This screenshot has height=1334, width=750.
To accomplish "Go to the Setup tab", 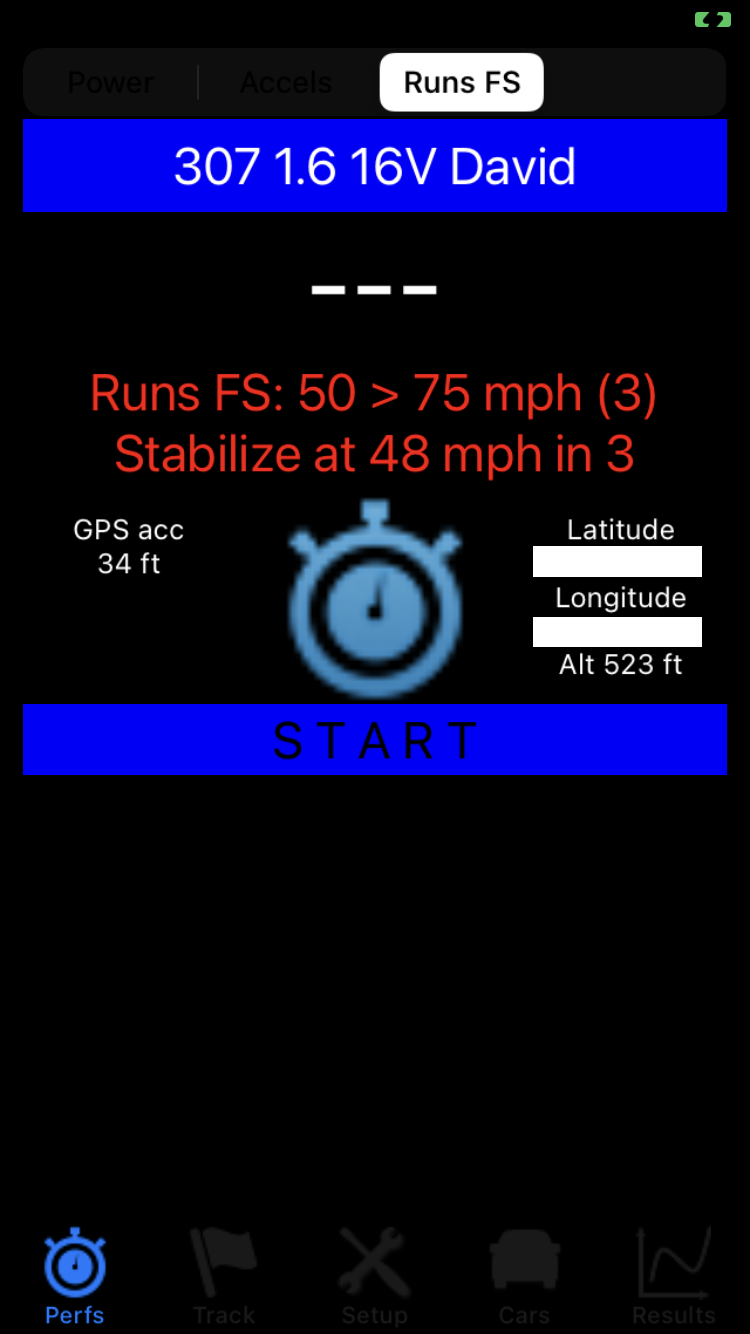I will 374,1277.
